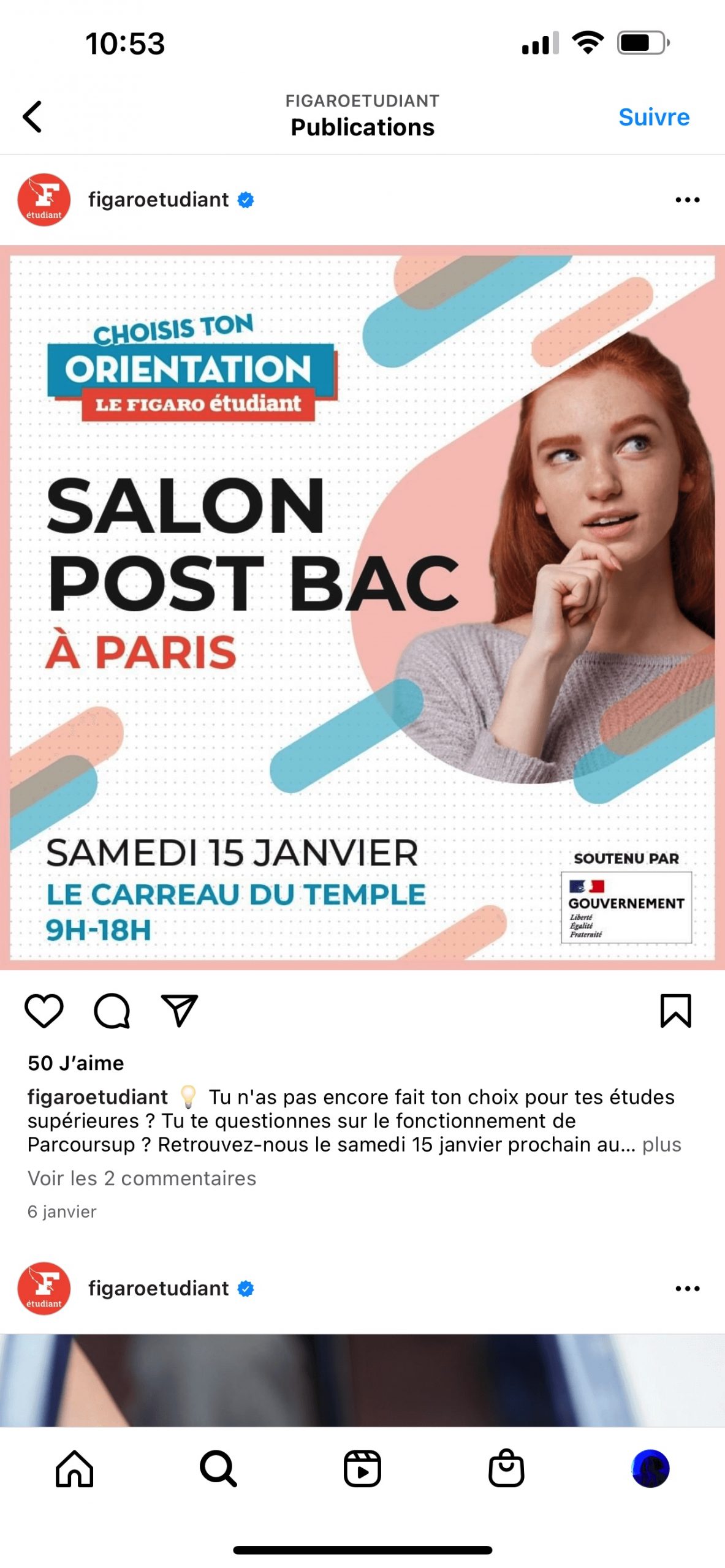Open figaroetudiant profile from first post header

[158, 200]
